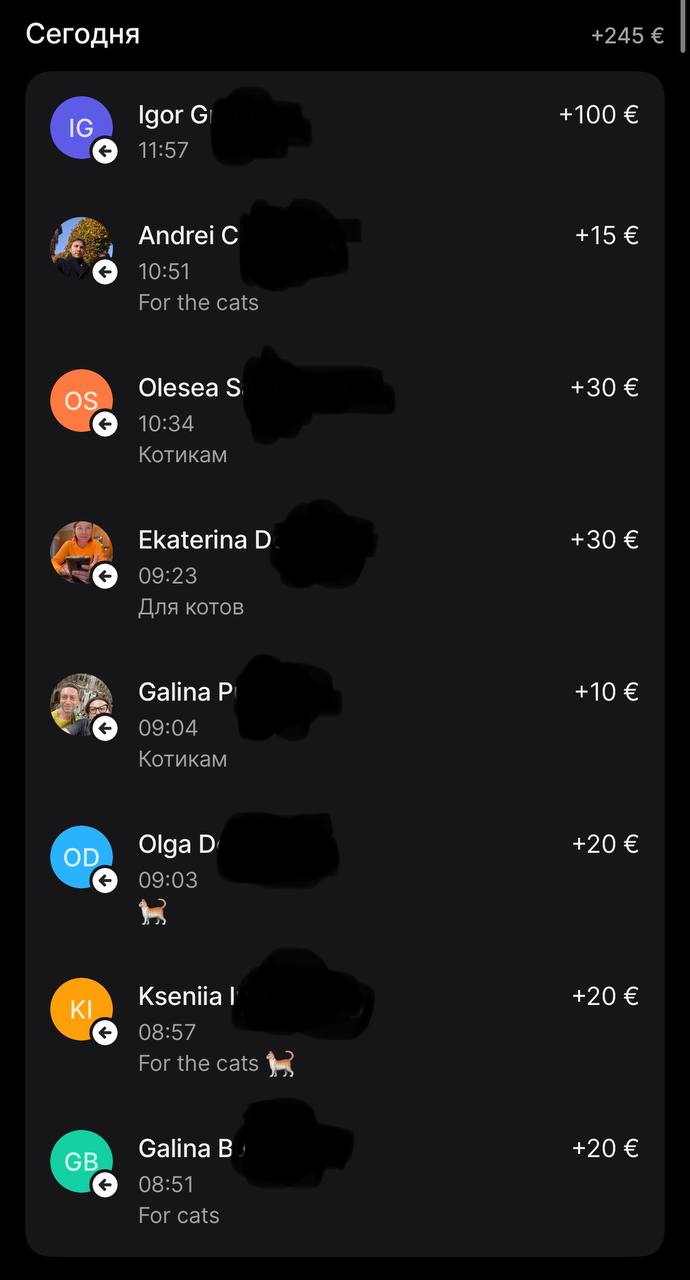
Task: View Andrei's +15 € transfer details
Action: [x=345, y=267]
